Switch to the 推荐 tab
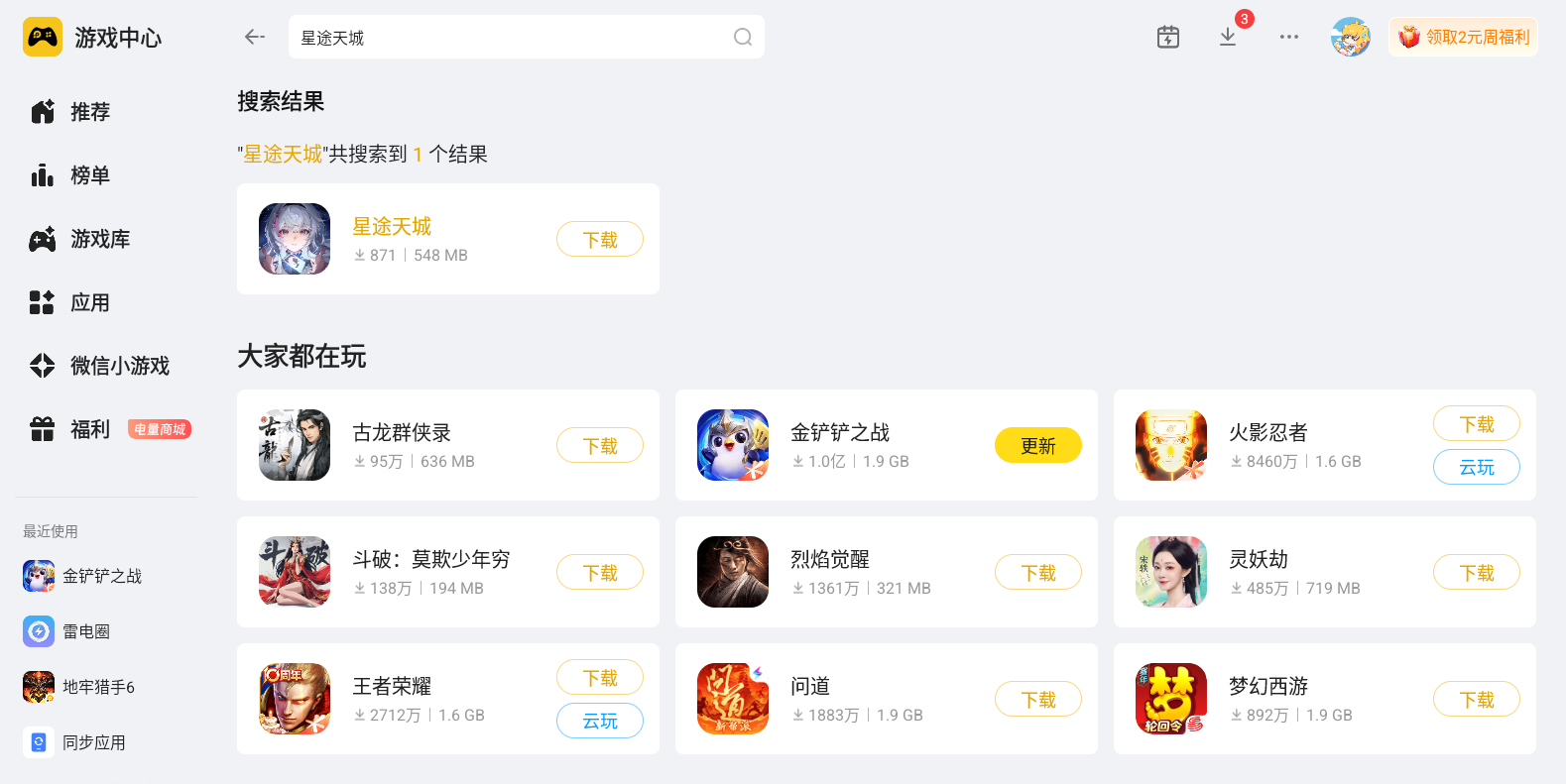The image size is (1566, 784). 69,112
